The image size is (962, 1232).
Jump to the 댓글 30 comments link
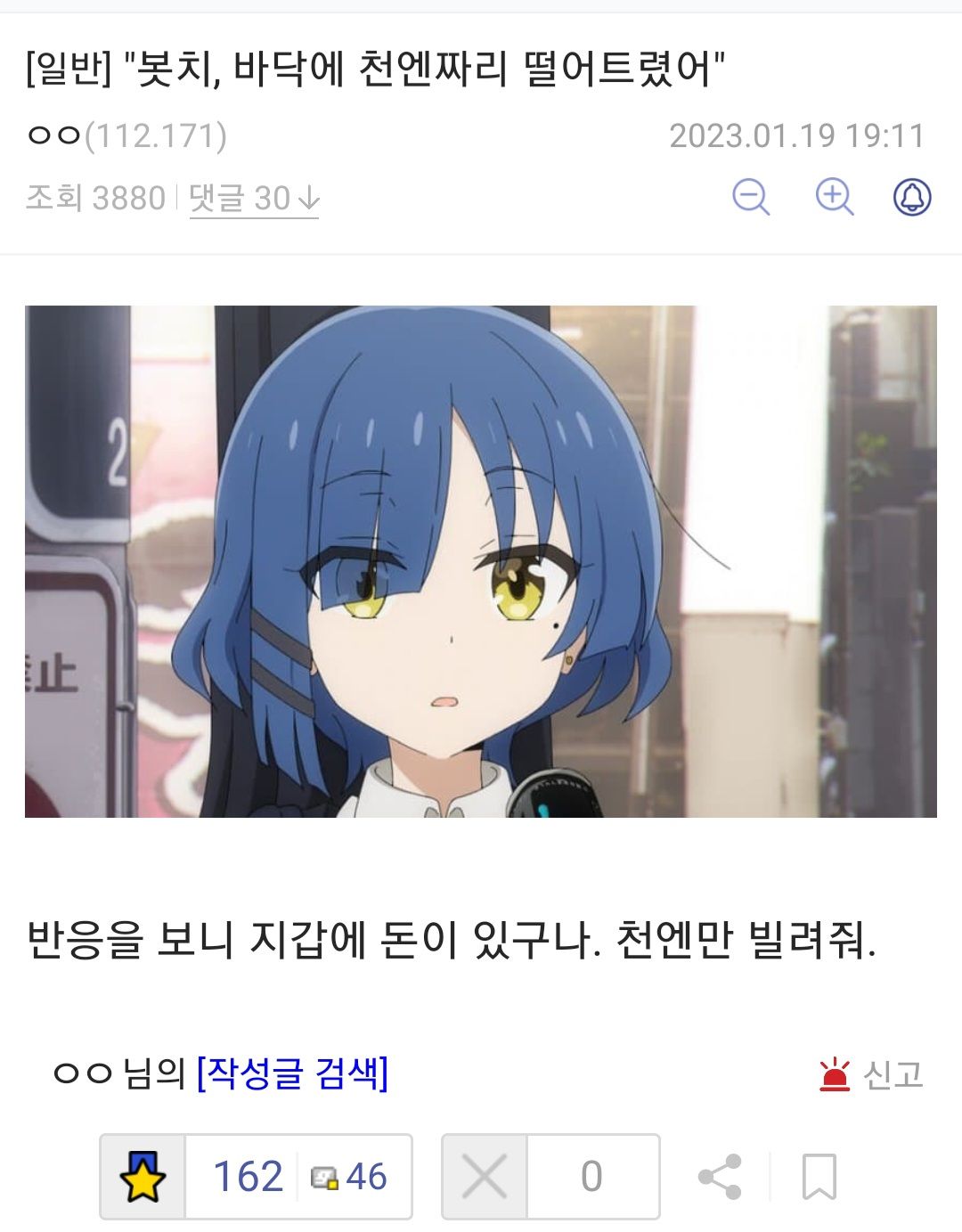[254, 198]
